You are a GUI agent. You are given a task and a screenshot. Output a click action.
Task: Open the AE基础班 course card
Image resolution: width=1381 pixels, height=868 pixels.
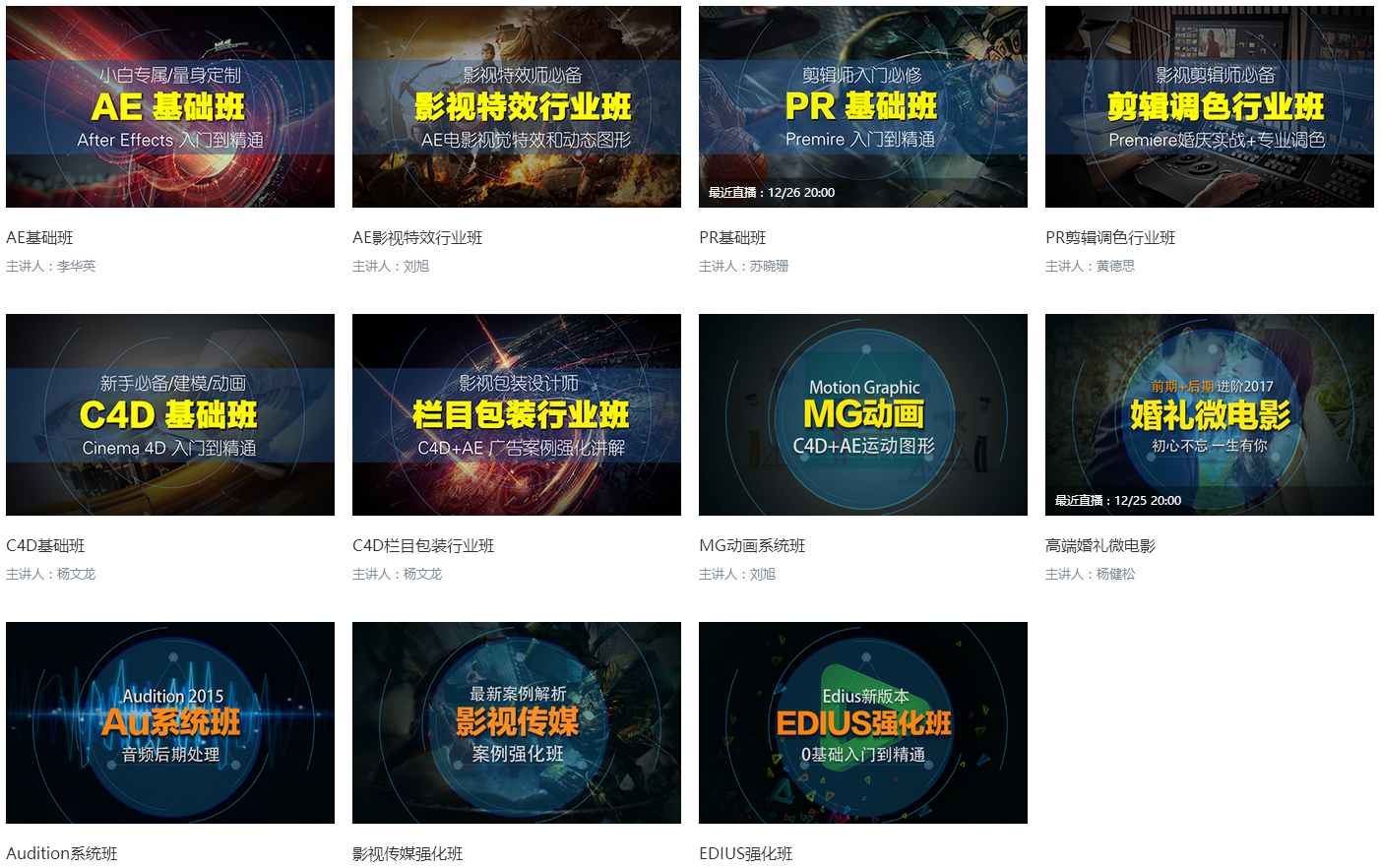[170, 107]
